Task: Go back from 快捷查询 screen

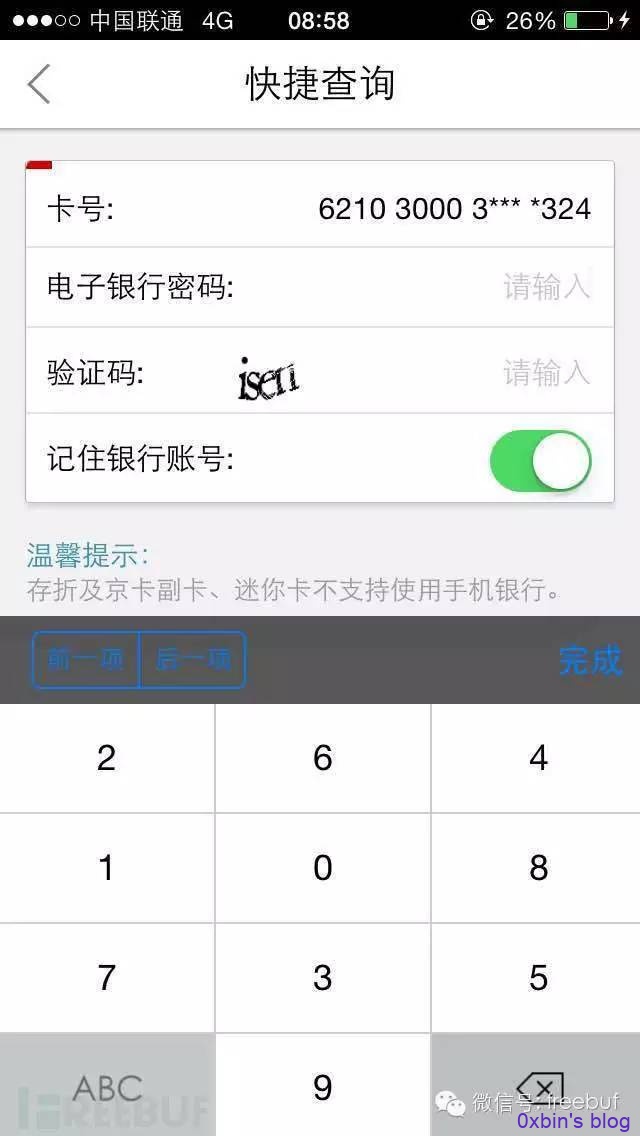Action: [x=39, y=84]
